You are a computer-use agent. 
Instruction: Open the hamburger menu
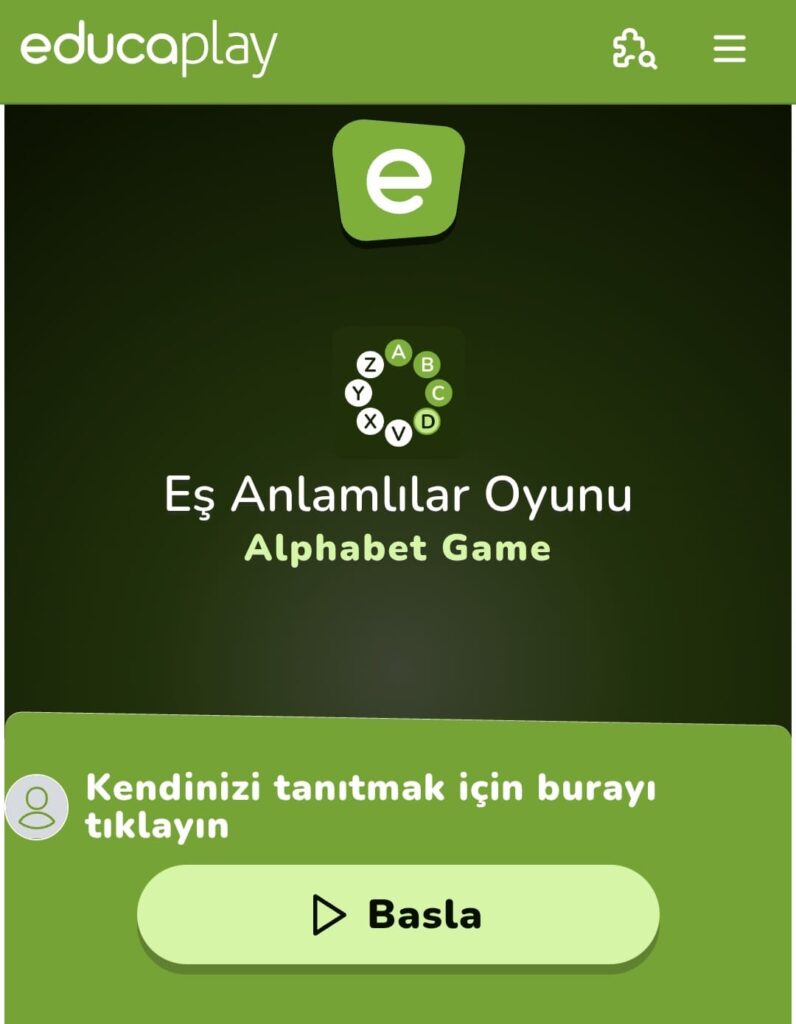[x=729, y=49]
